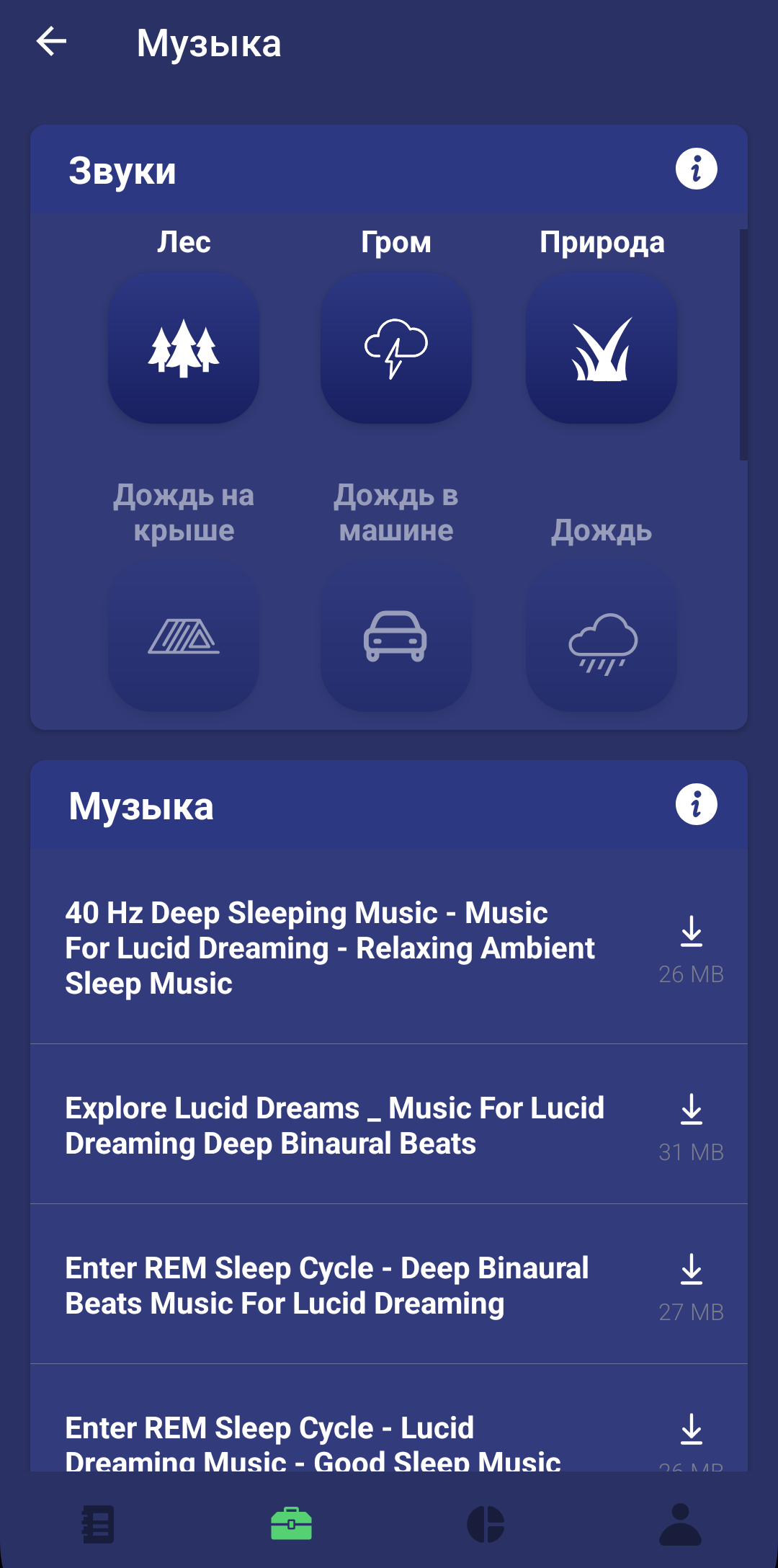
Task: Open the info icon in Музыка section
Action: tap(696, 805)
